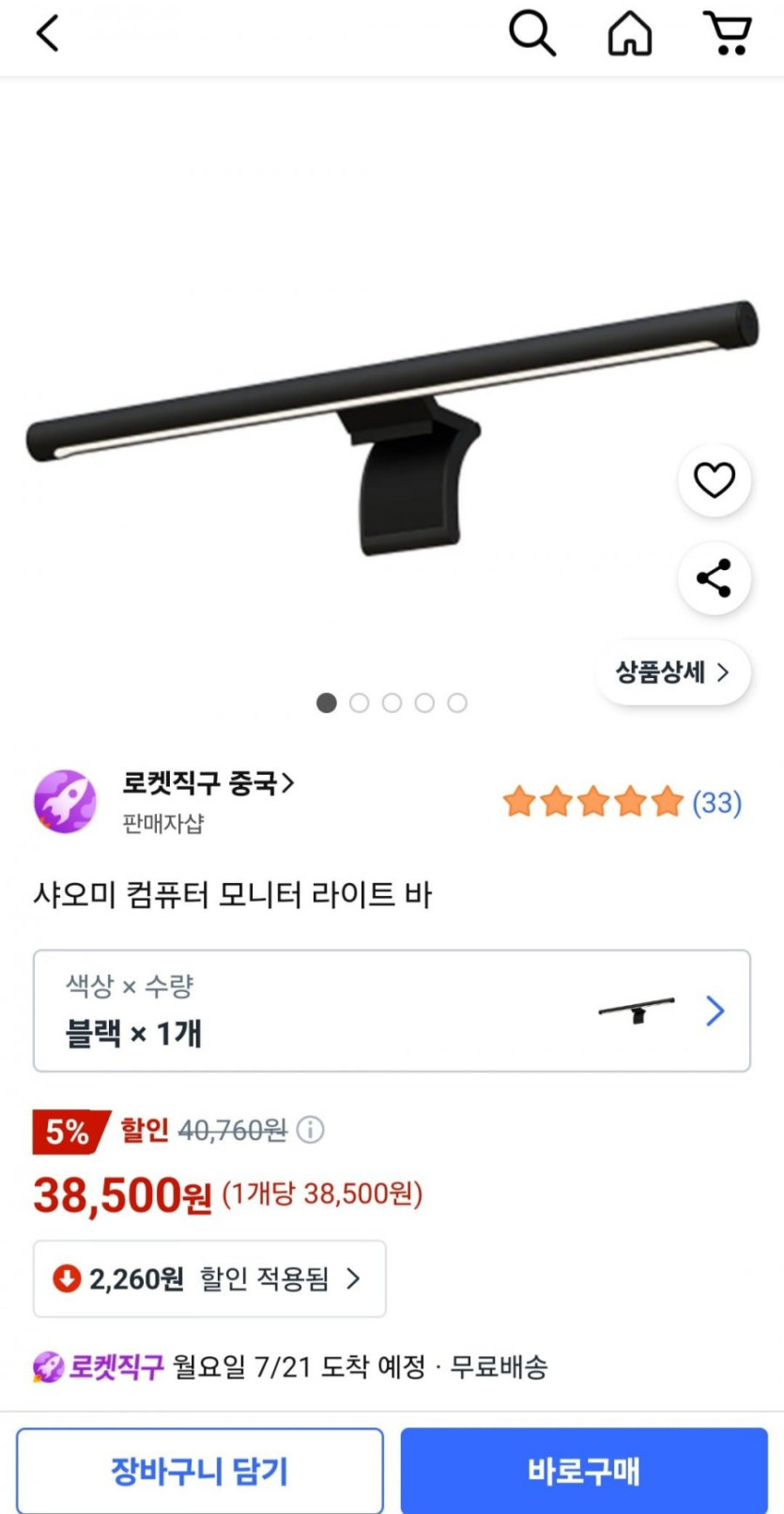Open 상품상세 product details
Image resolution: width=784 pixels, height=1514 pixels.
[672, 672]
